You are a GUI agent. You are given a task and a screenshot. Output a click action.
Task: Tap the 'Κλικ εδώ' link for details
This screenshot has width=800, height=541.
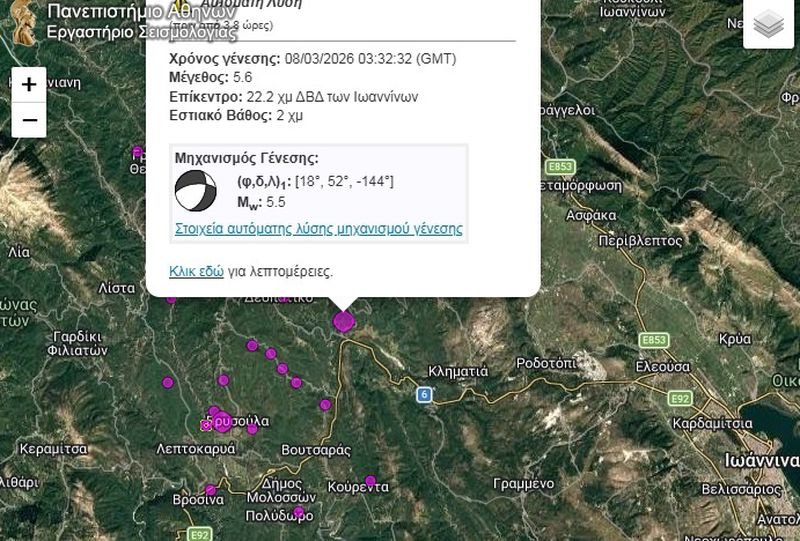point(196,270)
